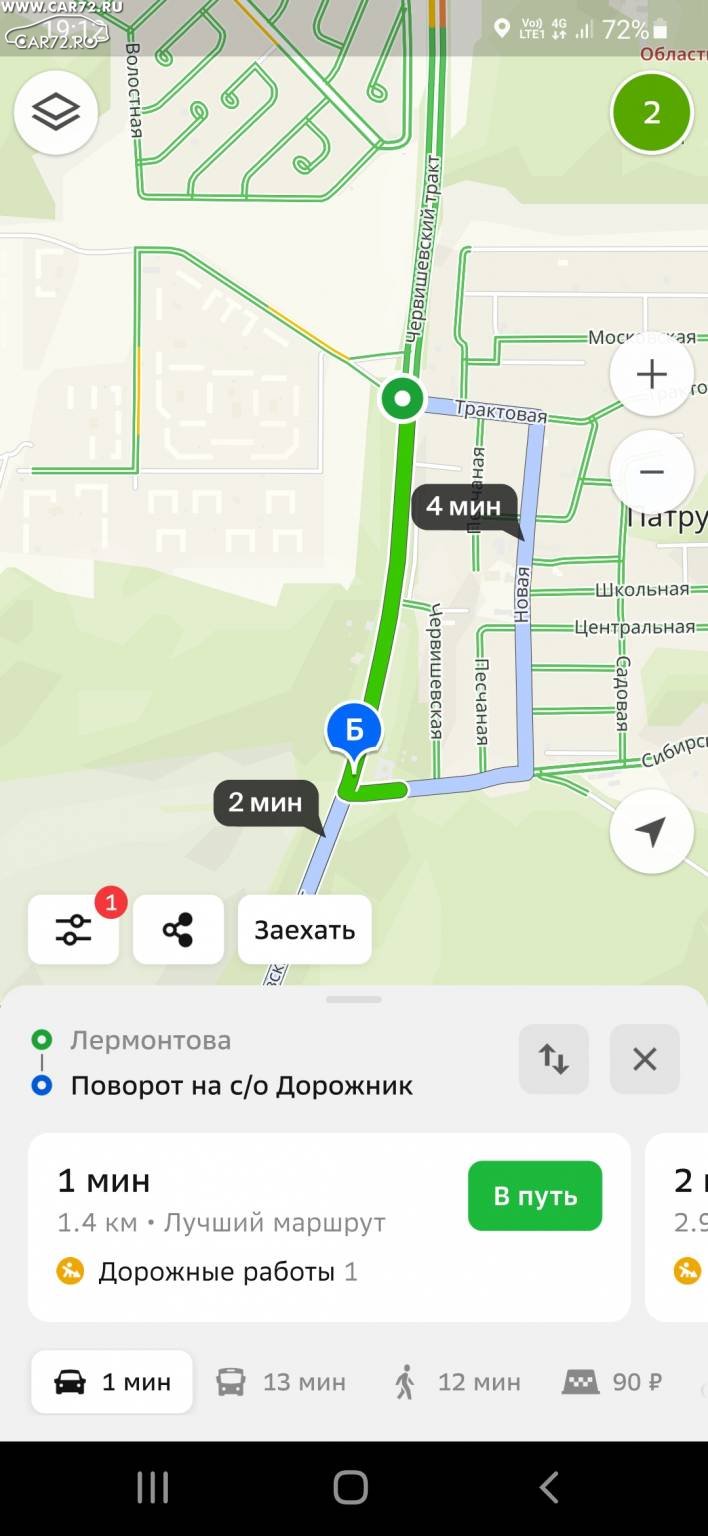The height and width of the screenshot is (1536, 708).
Task: Swap start and destination points
Action: pyautogui.click(x=553, y=1059)
